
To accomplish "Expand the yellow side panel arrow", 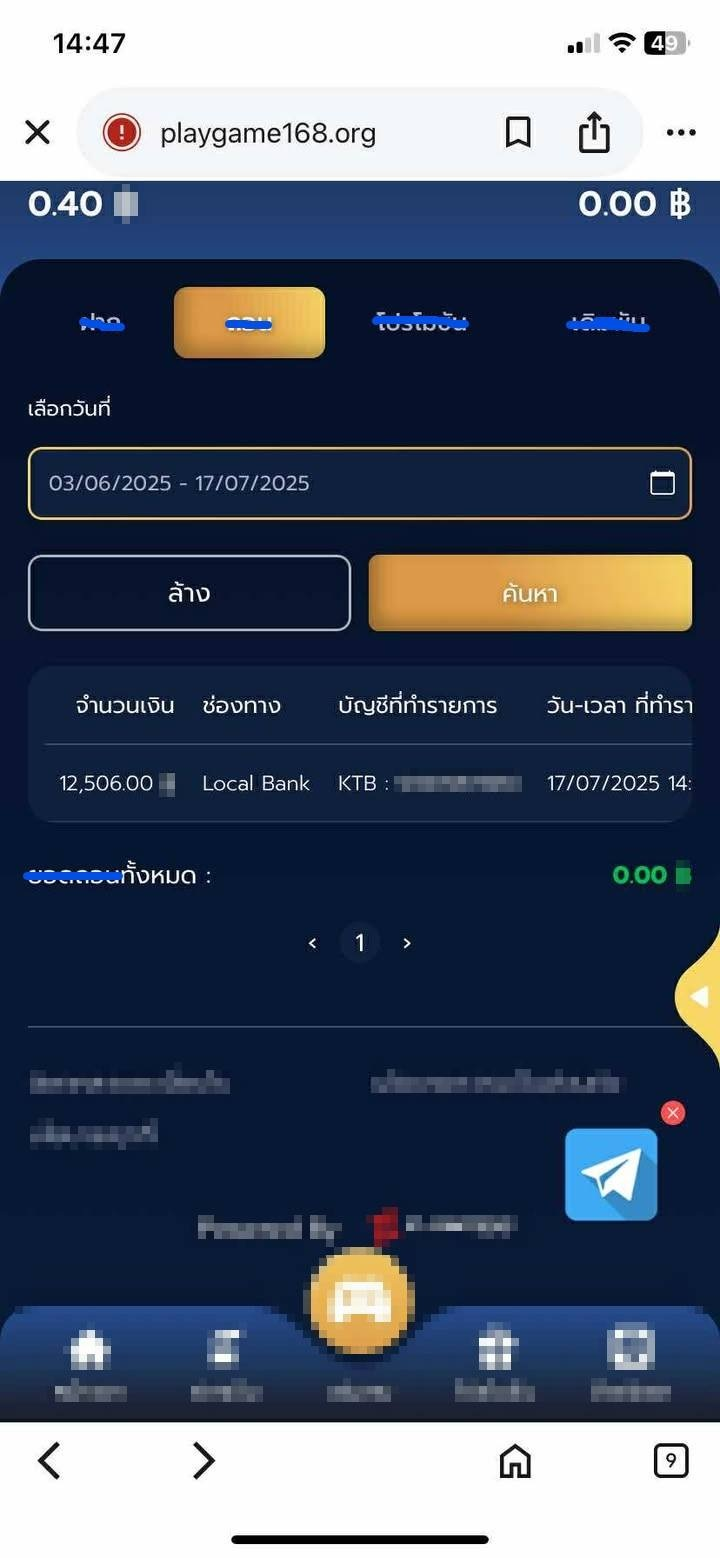I will [x=700, y=996].
